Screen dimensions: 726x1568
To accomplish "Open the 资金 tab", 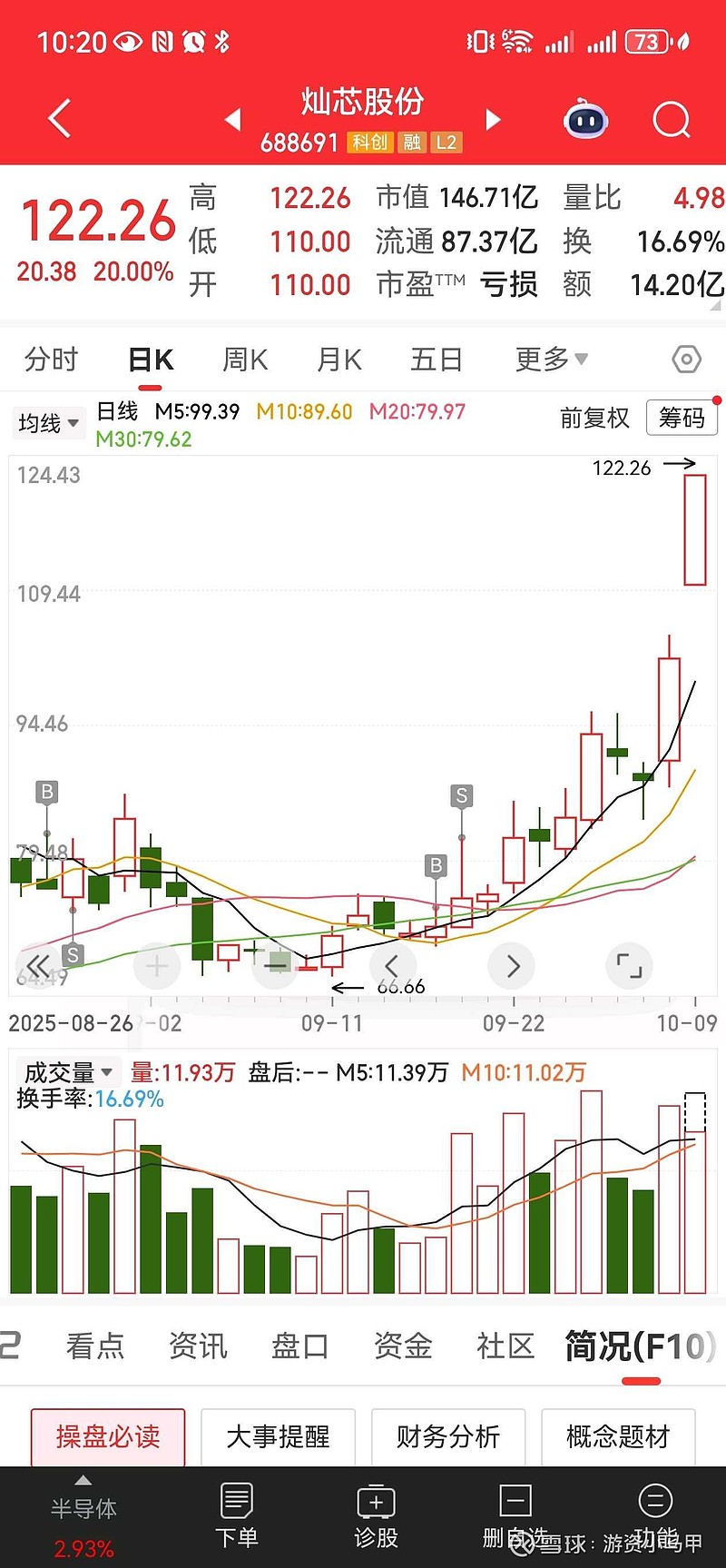I will [x=403, y=1346].
